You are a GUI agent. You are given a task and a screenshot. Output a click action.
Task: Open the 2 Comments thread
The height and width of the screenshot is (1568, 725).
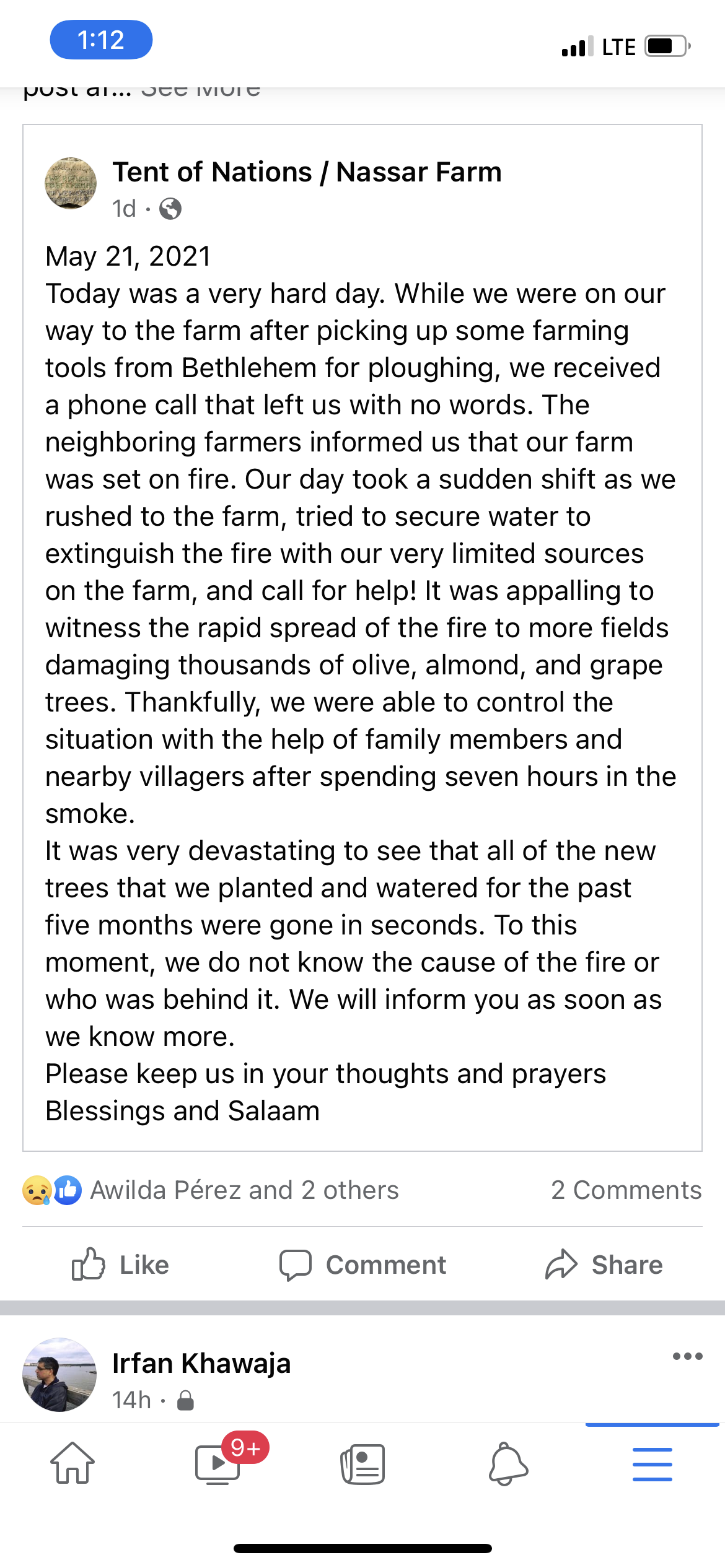click(x=626, y=1190)
